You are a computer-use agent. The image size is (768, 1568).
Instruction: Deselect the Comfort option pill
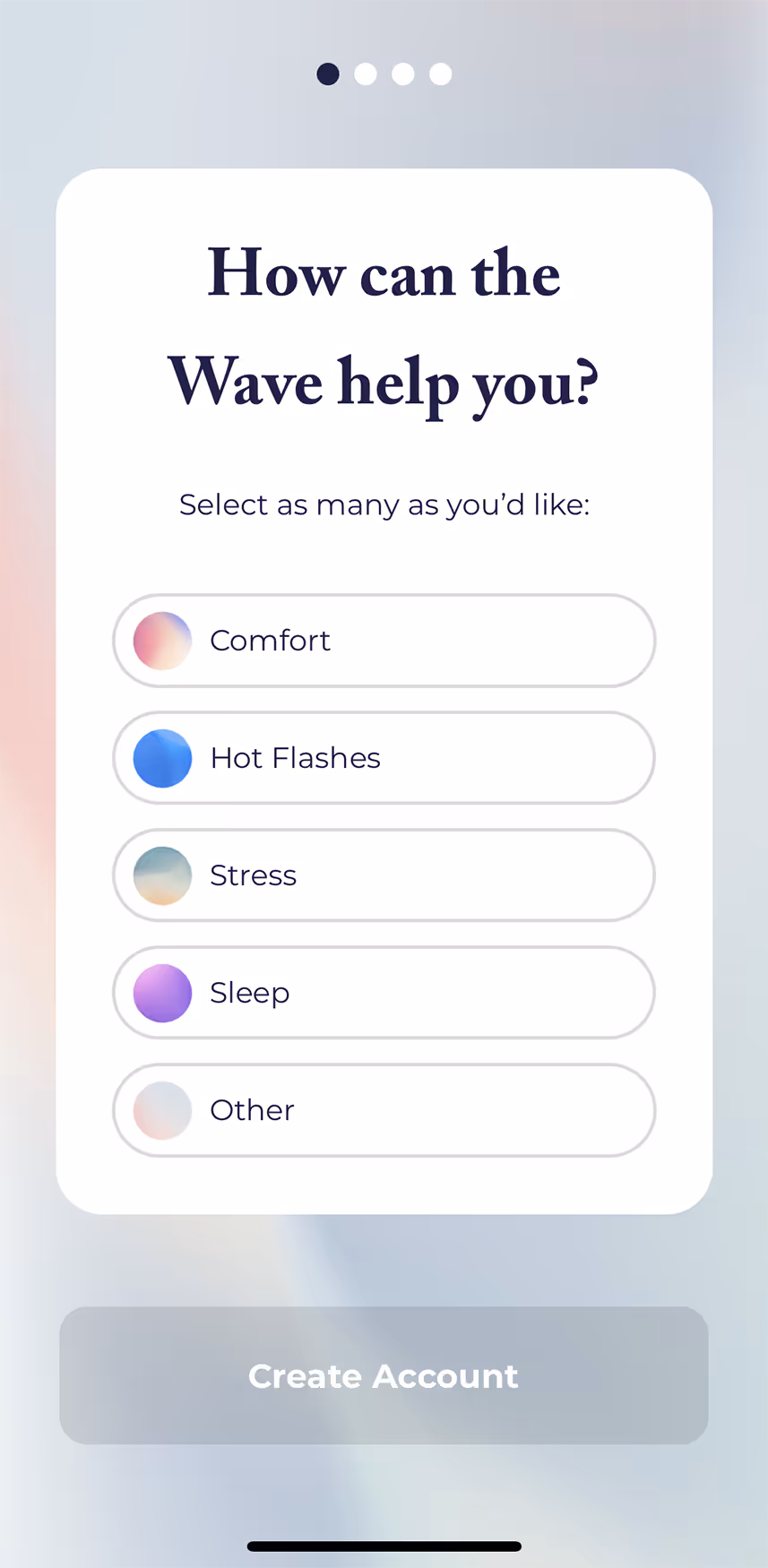384,641
